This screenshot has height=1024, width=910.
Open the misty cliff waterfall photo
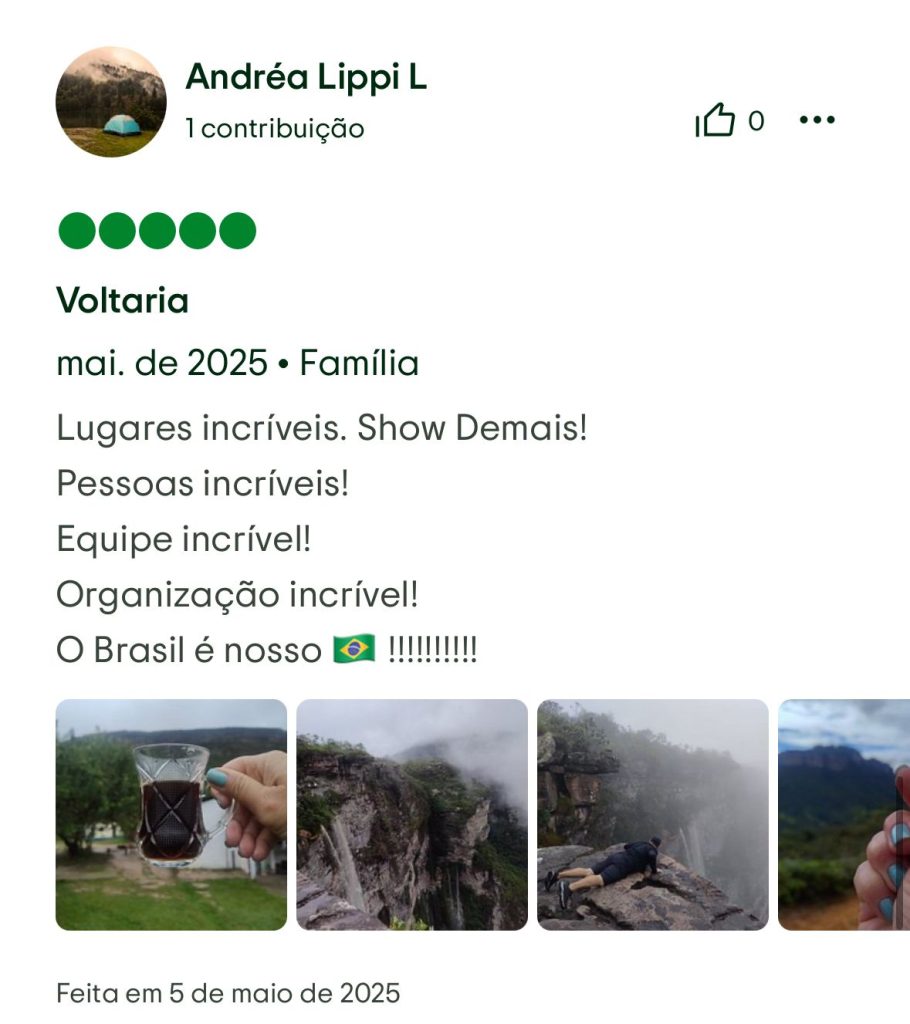pos(412,814)
